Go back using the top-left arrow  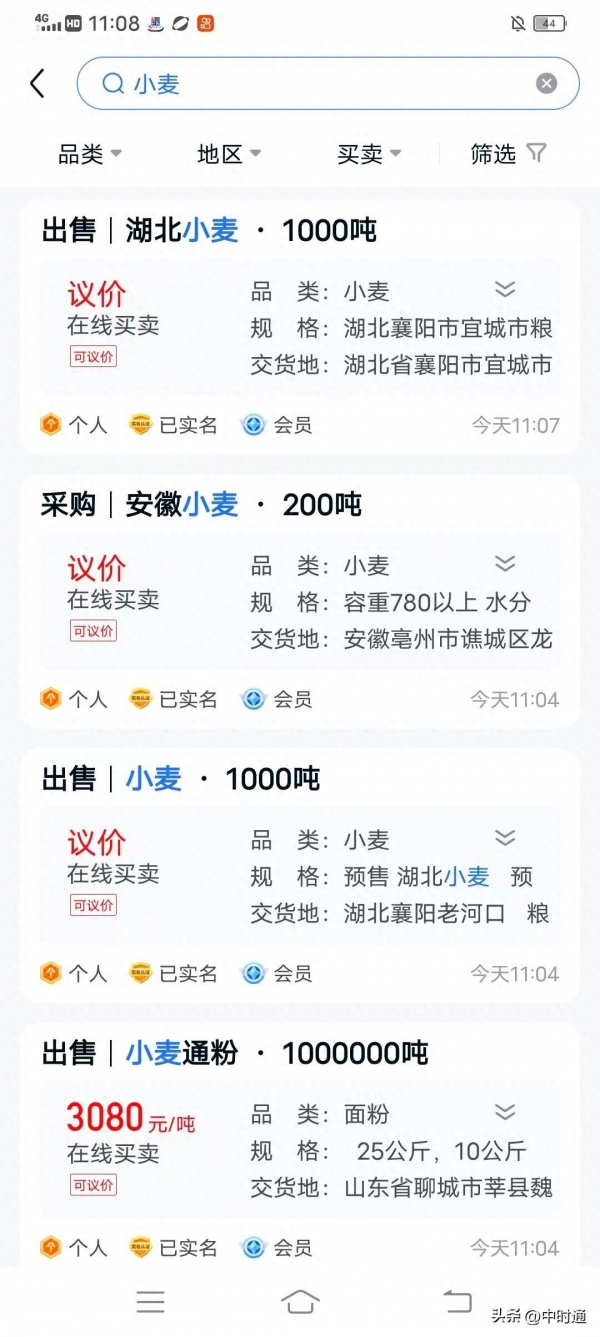(38, 84)
